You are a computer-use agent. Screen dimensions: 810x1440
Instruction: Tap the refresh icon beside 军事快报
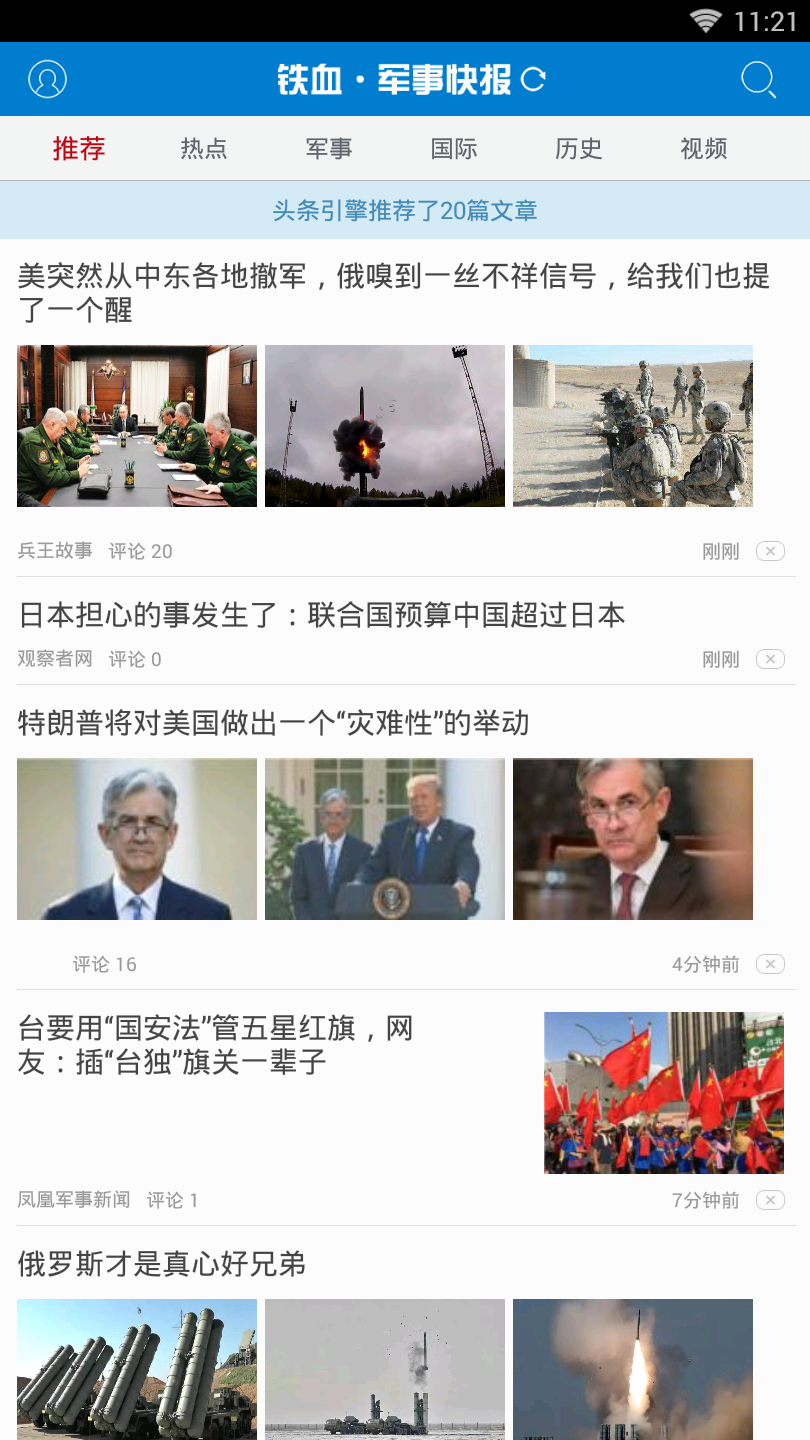coord(534,79)
